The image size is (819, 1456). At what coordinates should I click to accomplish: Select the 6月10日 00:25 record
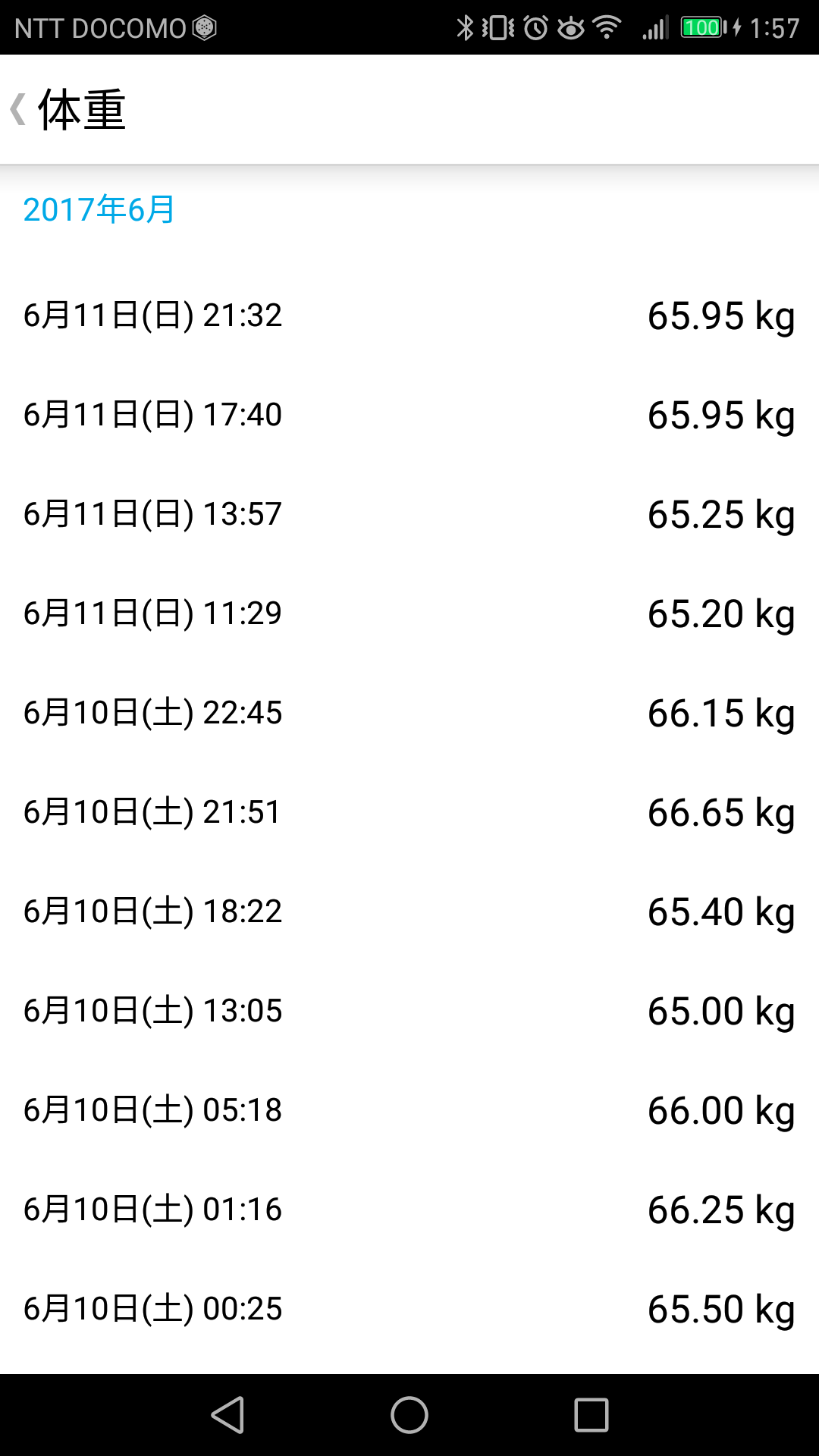409,1309
